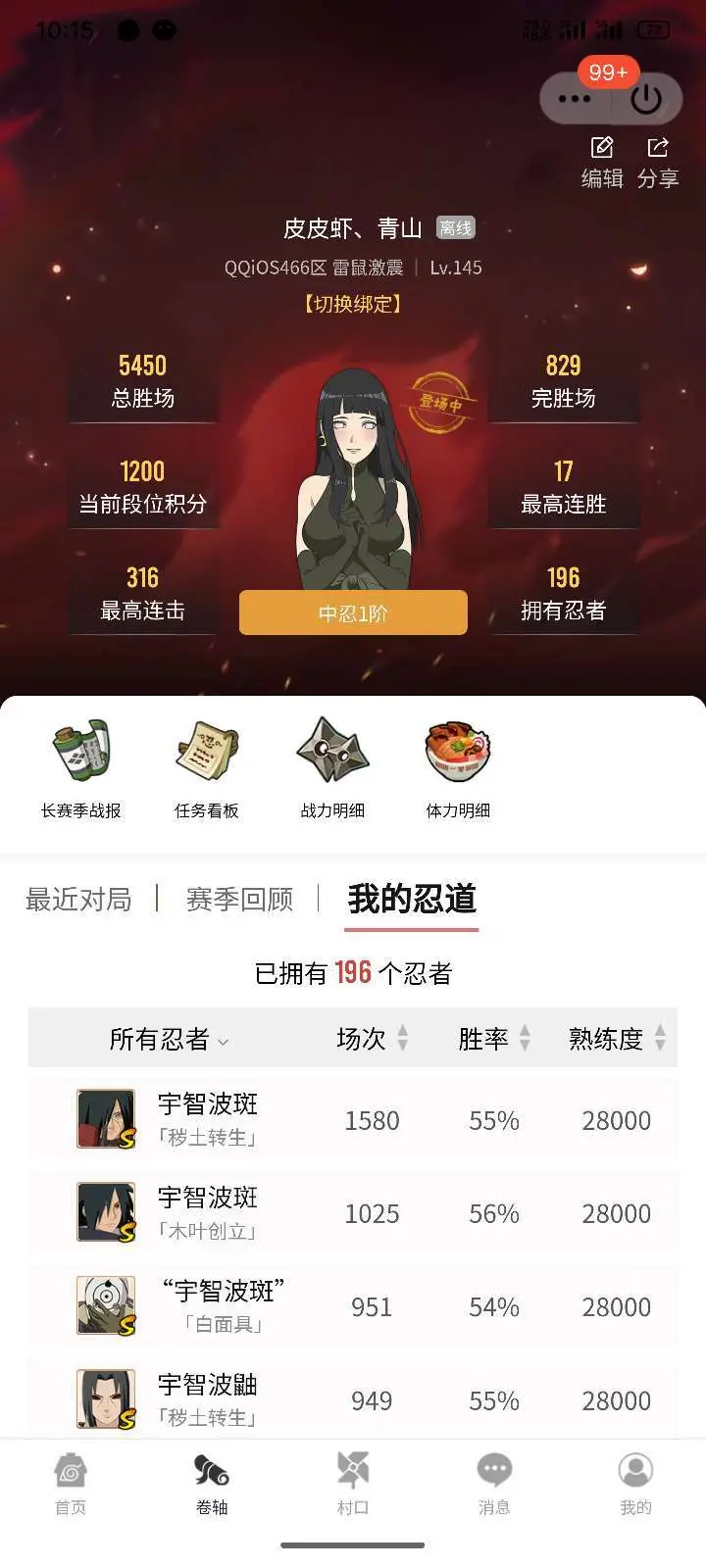Open the three-dot more options menu
The width and height of the screenshot is (706, 1568).
pyautogui.click(x=575, y=99)
